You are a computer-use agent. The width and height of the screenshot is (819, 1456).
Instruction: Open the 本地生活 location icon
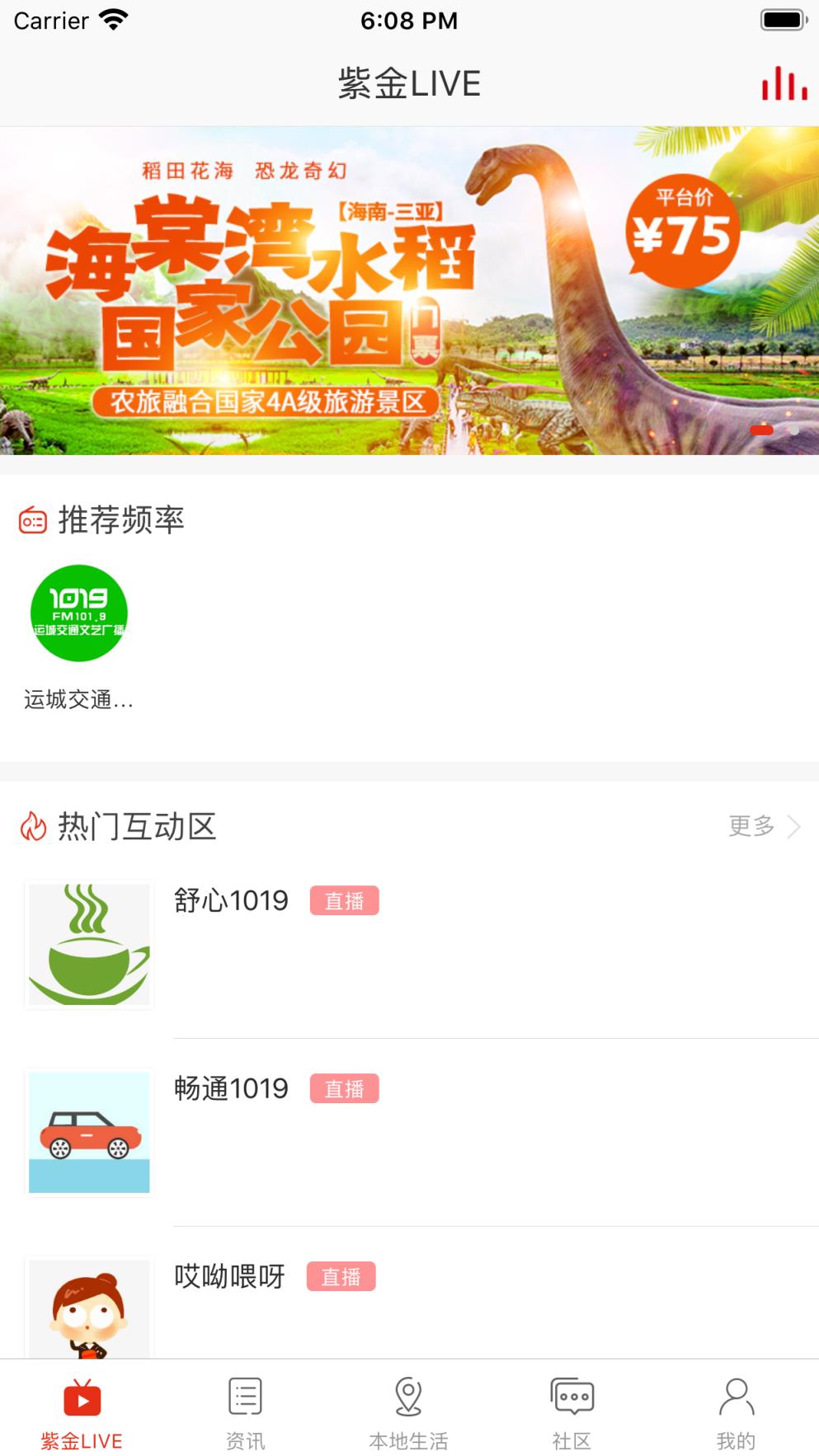(x=408, y=1393)
